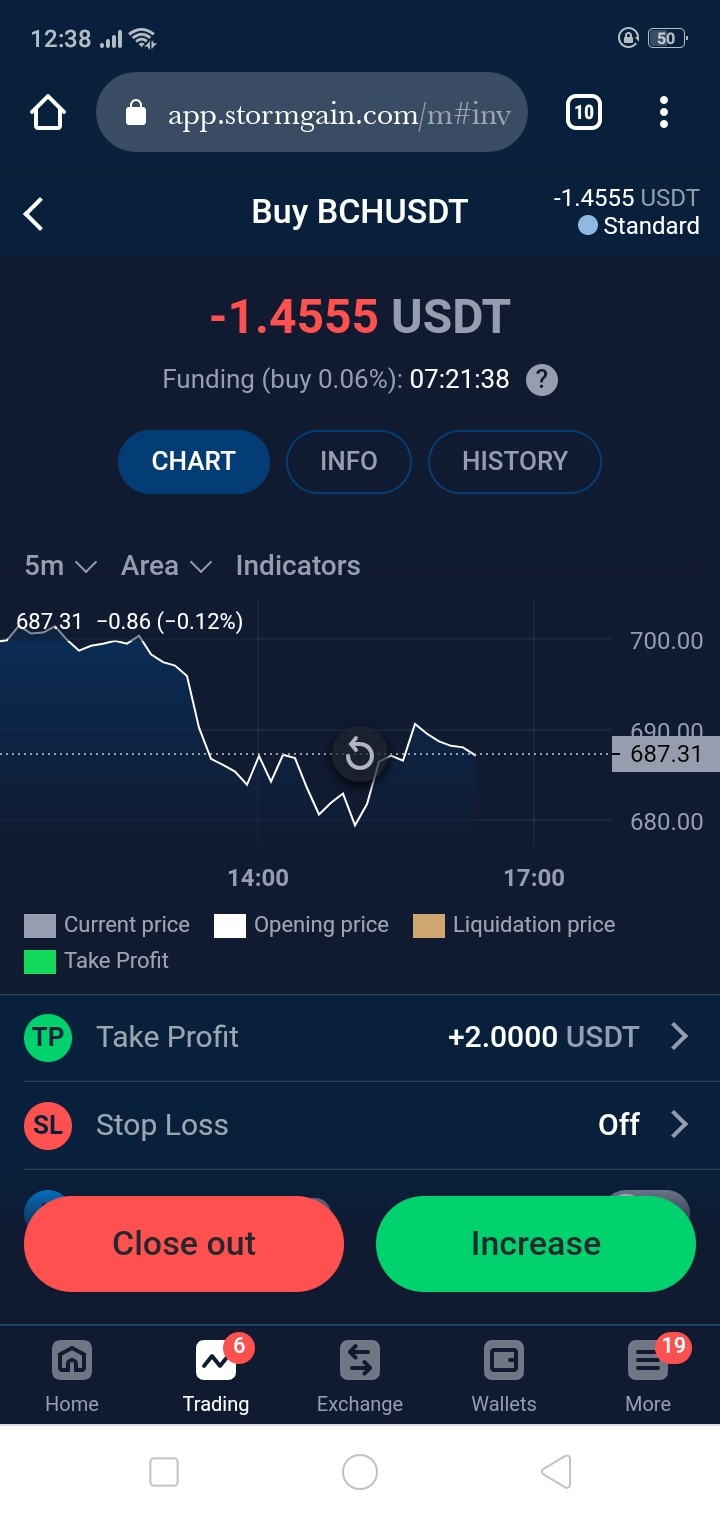Open Stop Loss settings
This screenshot has width=720, height=1520.
click(360, 1125)
